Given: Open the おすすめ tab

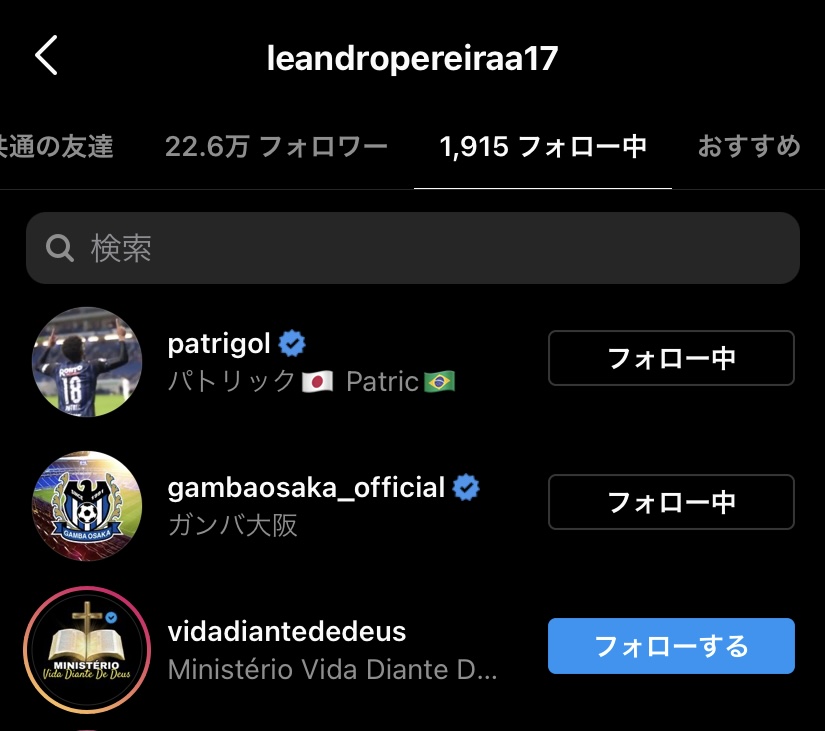Looking at the screenshot, I should (x=750, y=147).
